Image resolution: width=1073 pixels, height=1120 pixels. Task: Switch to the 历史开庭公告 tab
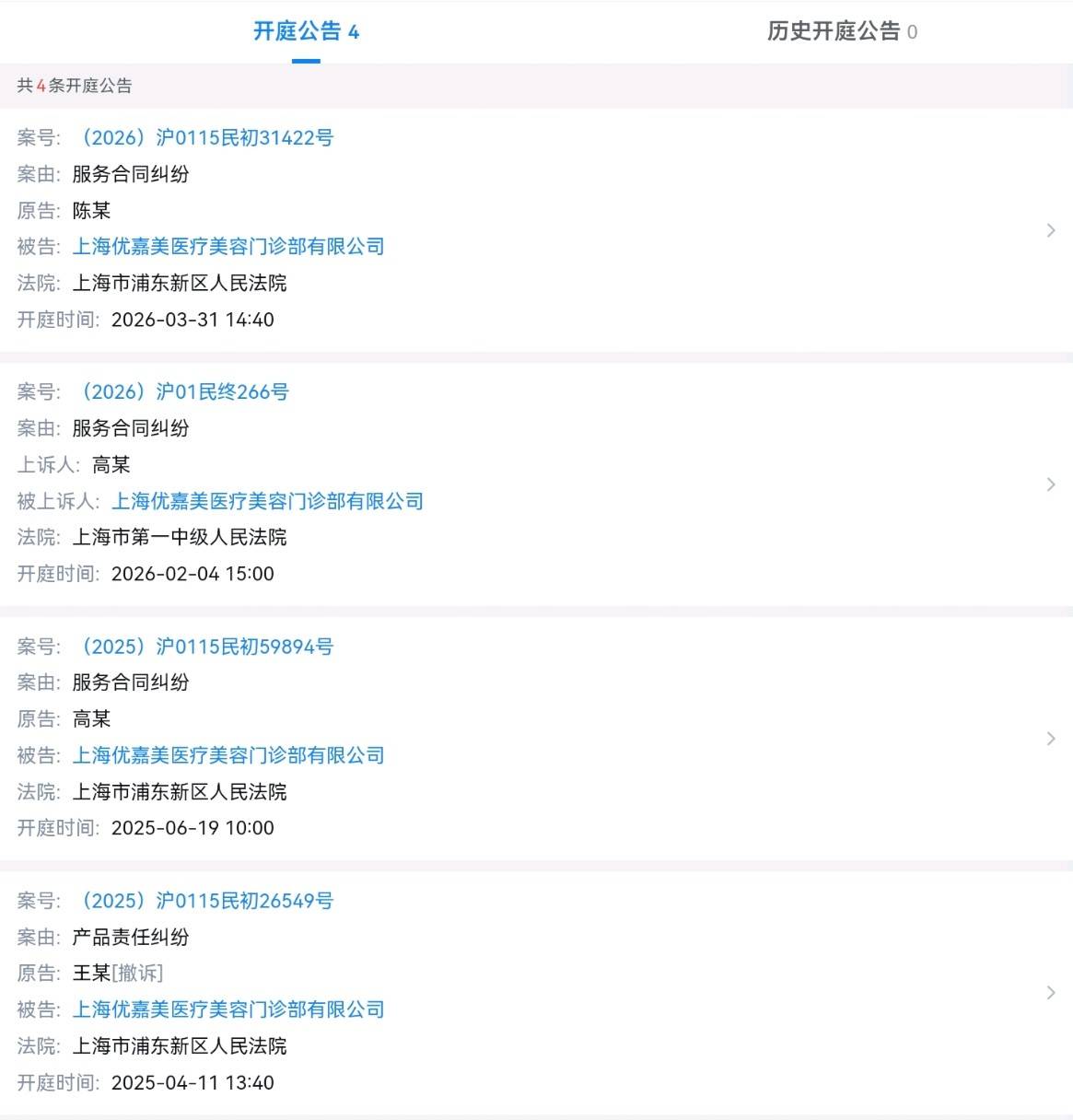[x=842, y=31]
